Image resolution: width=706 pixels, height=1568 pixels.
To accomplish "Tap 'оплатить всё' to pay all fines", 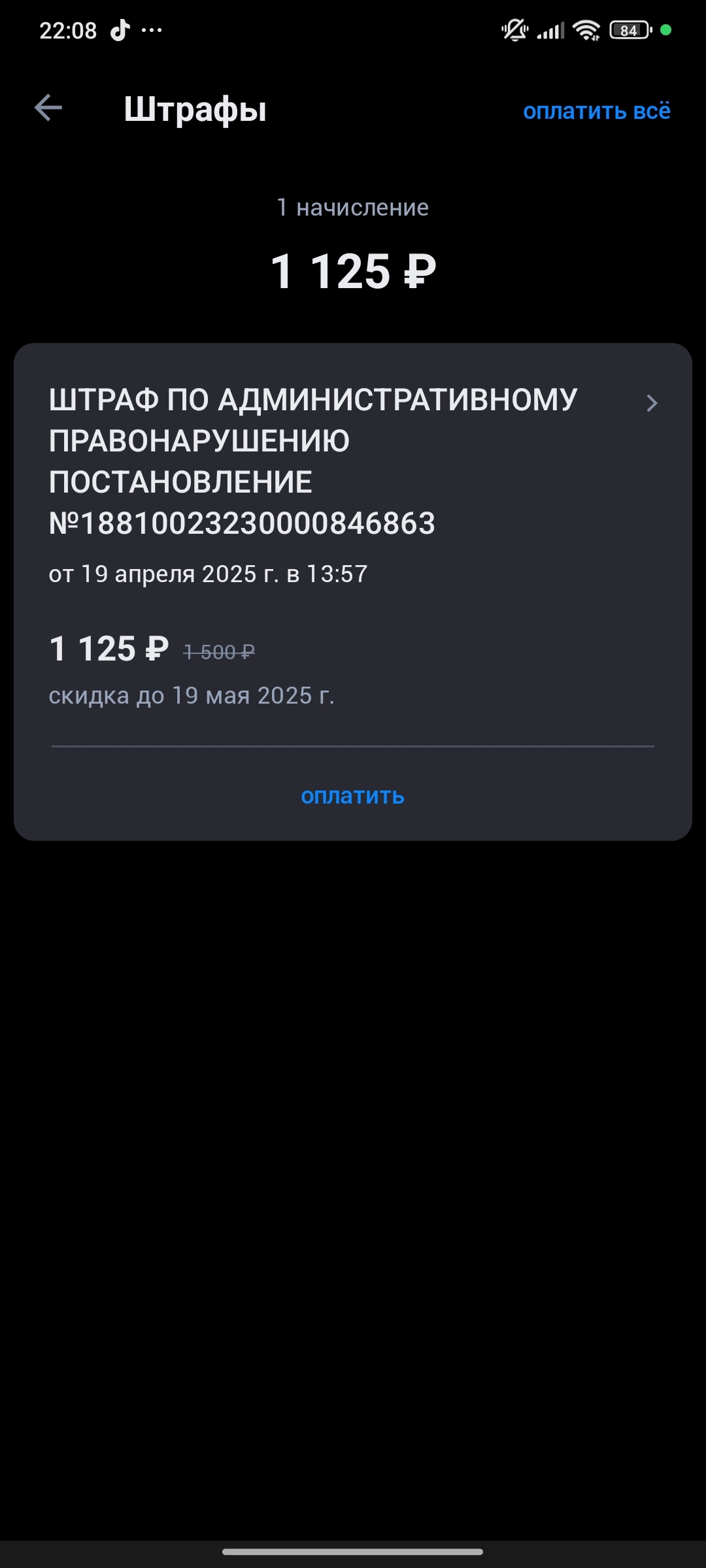I will [x=596, y=111].
